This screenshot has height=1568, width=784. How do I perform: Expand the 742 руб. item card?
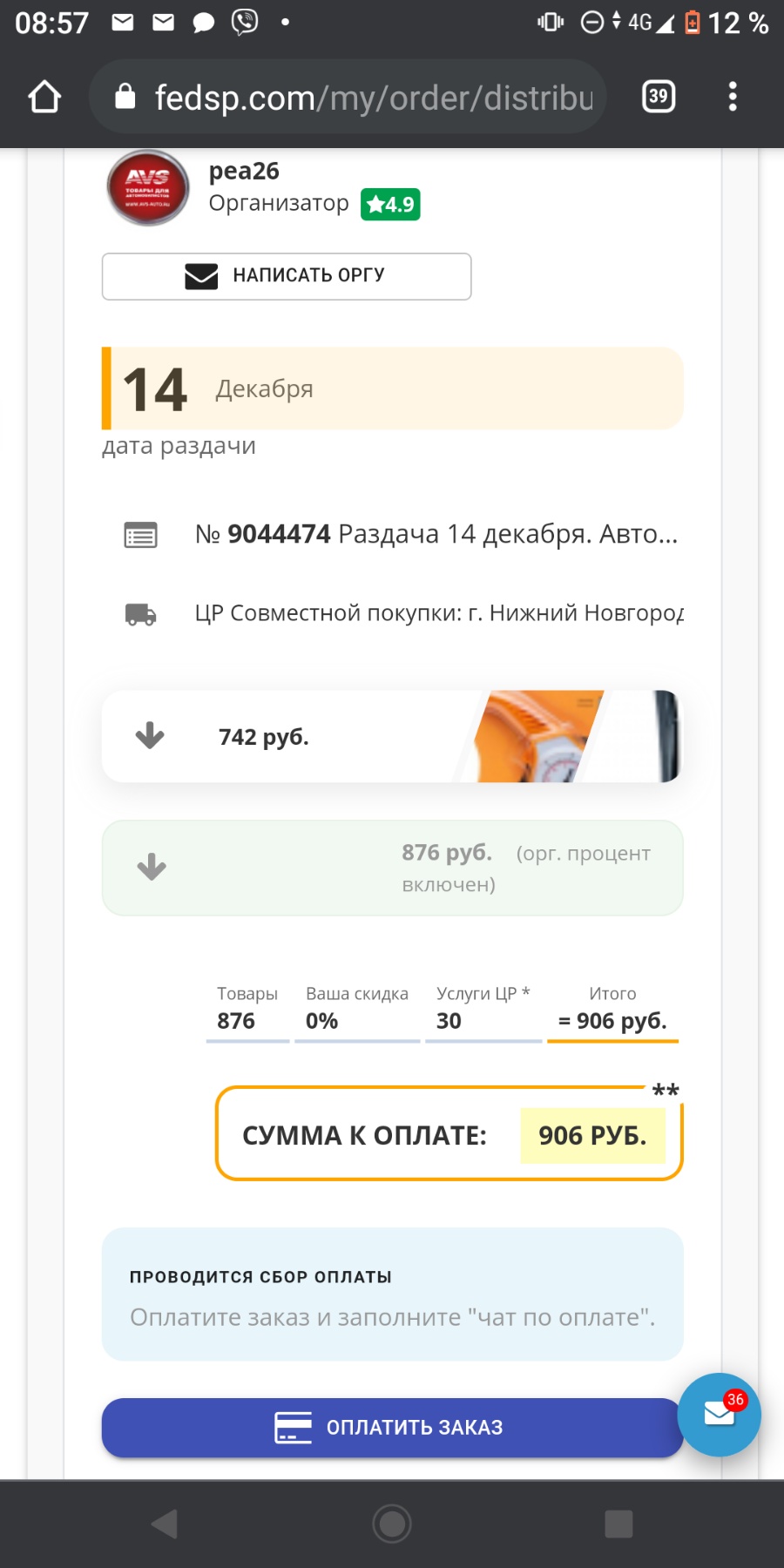click(150, 736)
